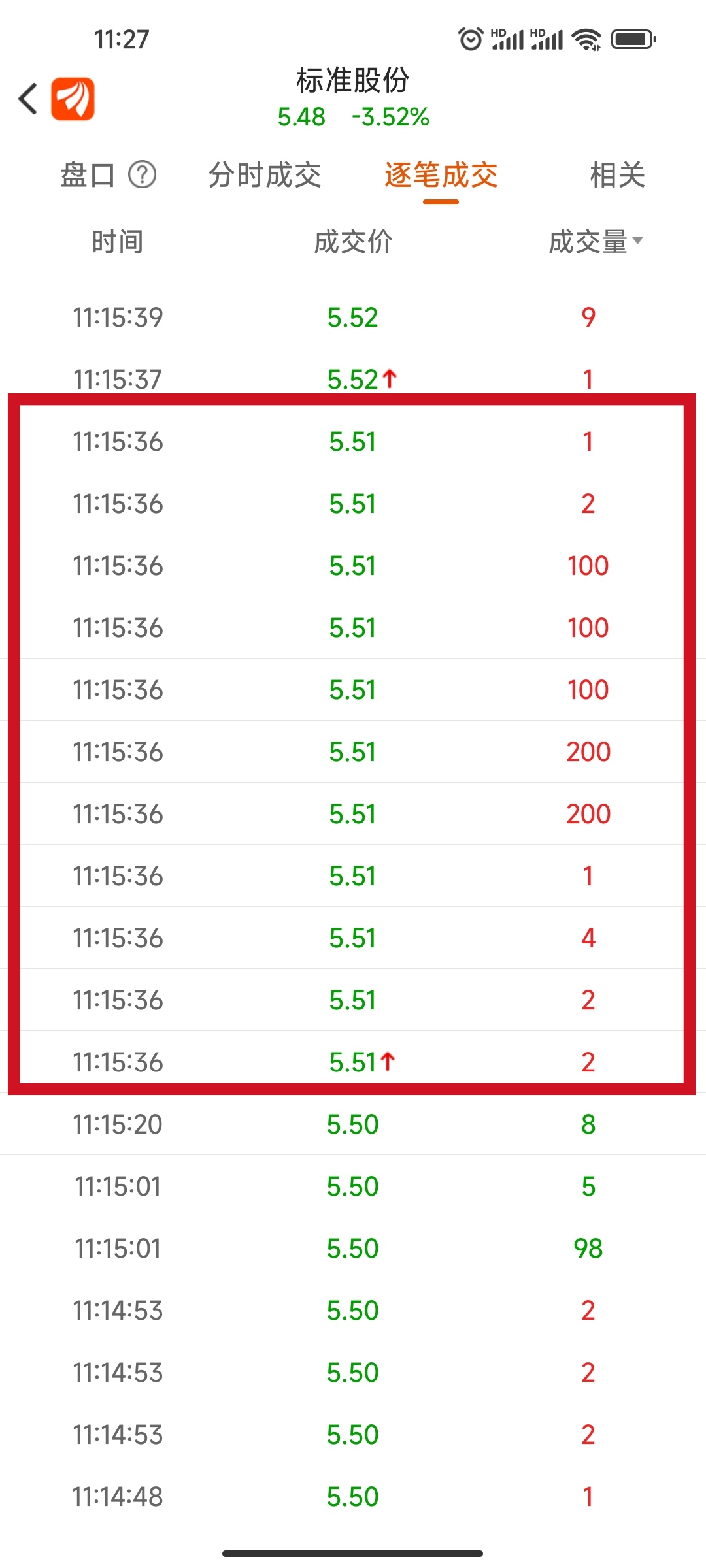Go back using the arrow icon
Image resolution: width=706 pixels, height=1568 pixels.
28,99
